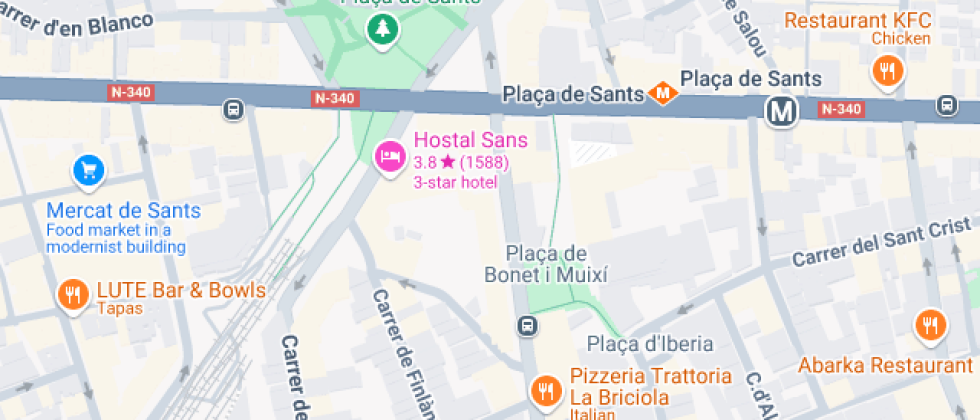Select the Plaça de Sants park marker
Screen dimensions: 980x420
381,31
